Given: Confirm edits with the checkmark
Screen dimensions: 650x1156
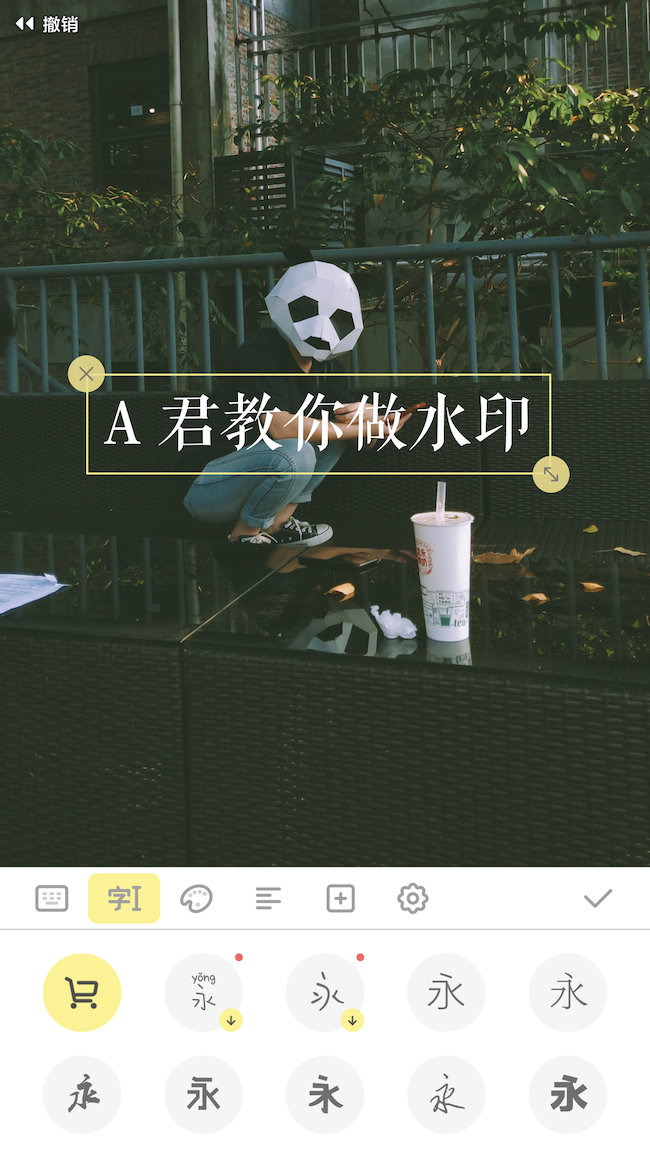Looking at the screenshot, I should point(597,898).
